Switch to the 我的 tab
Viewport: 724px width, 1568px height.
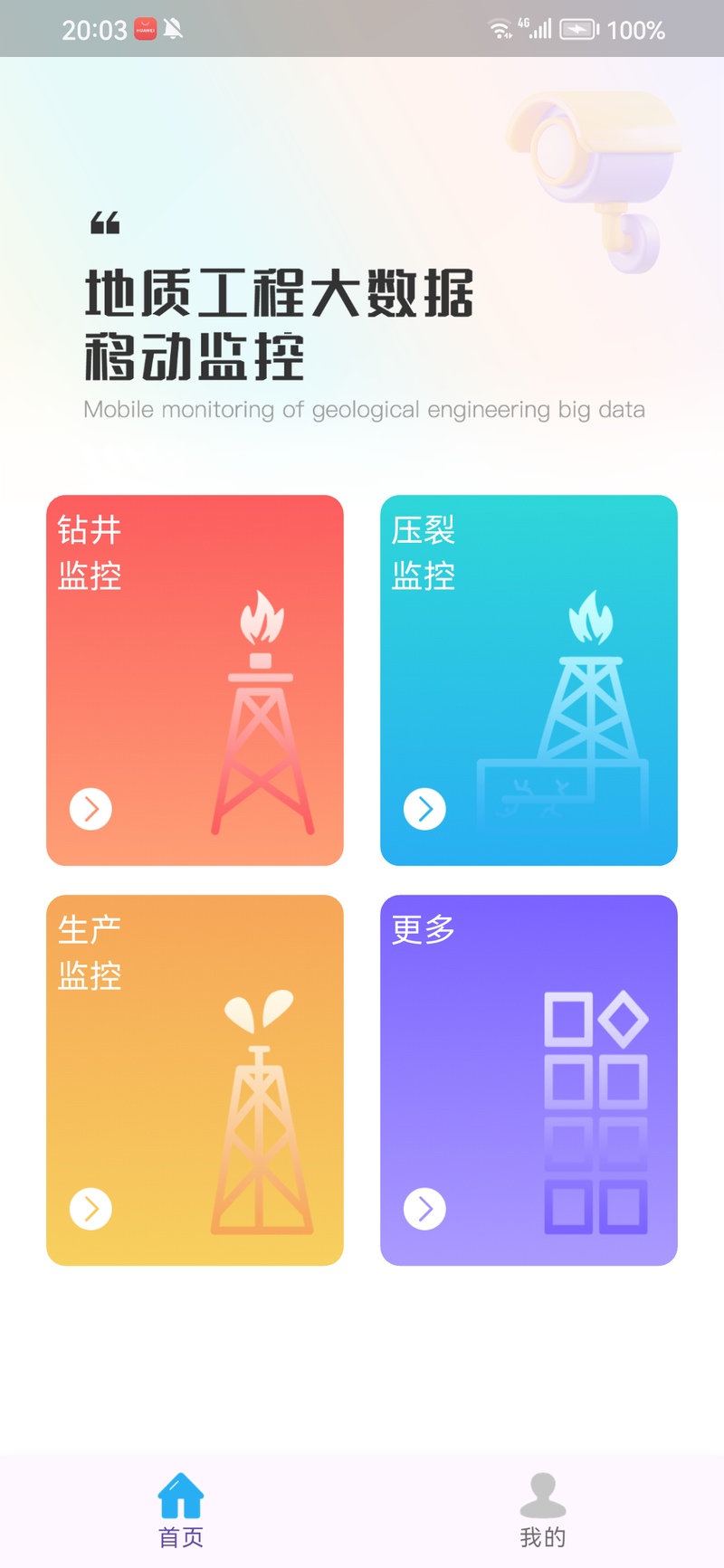coord(543,1510)
